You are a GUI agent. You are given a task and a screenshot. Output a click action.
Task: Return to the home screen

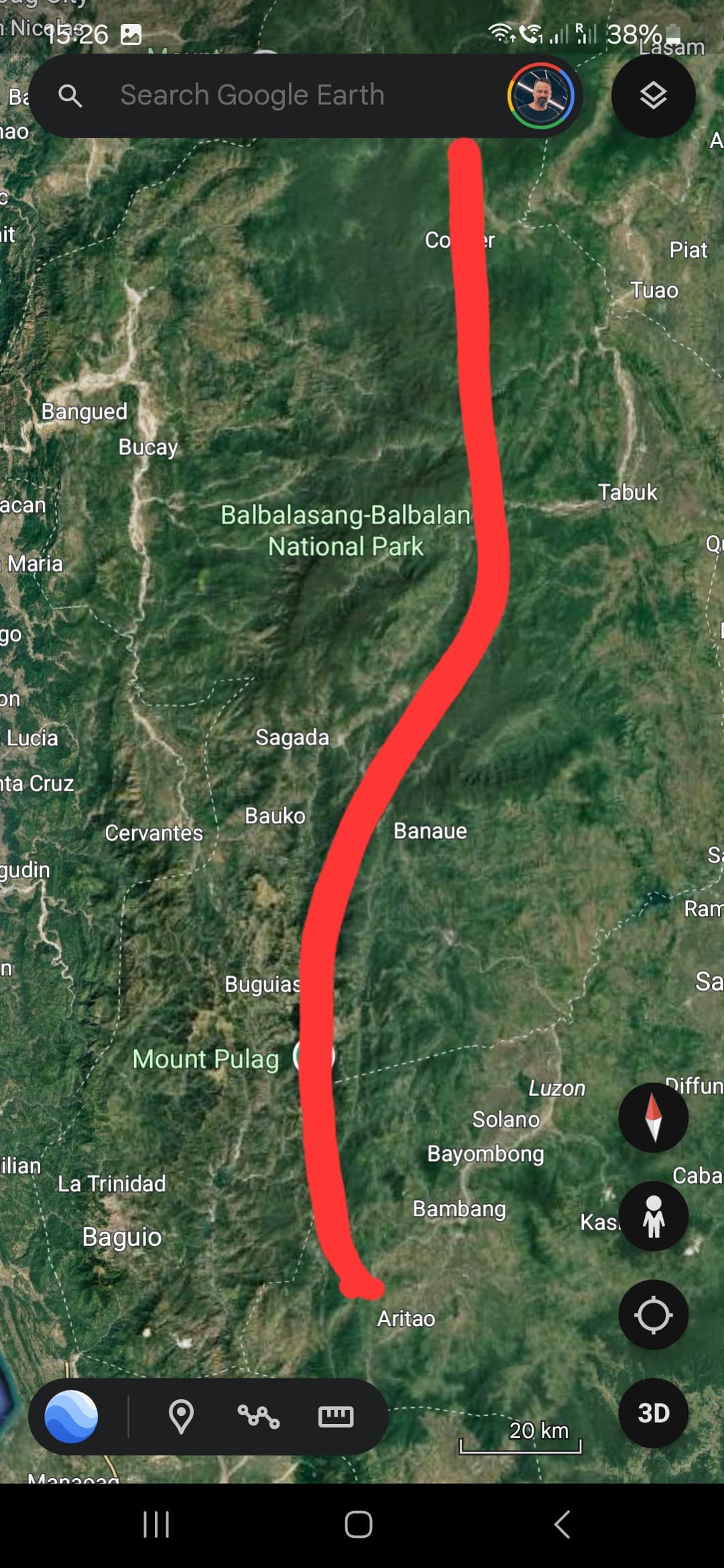click(359, 1524)
